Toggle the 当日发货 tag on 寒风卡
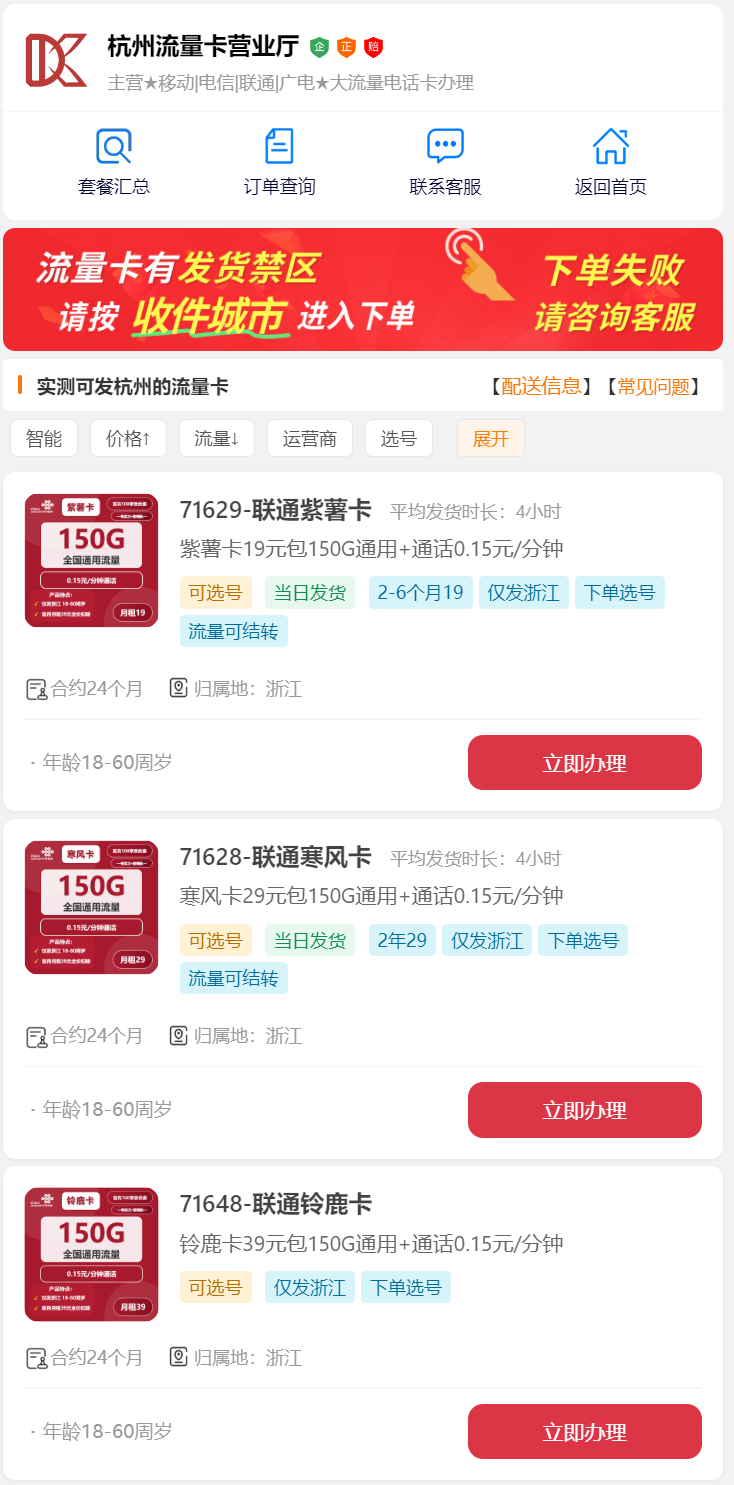The image size is (734, 1485). [309, 940]
